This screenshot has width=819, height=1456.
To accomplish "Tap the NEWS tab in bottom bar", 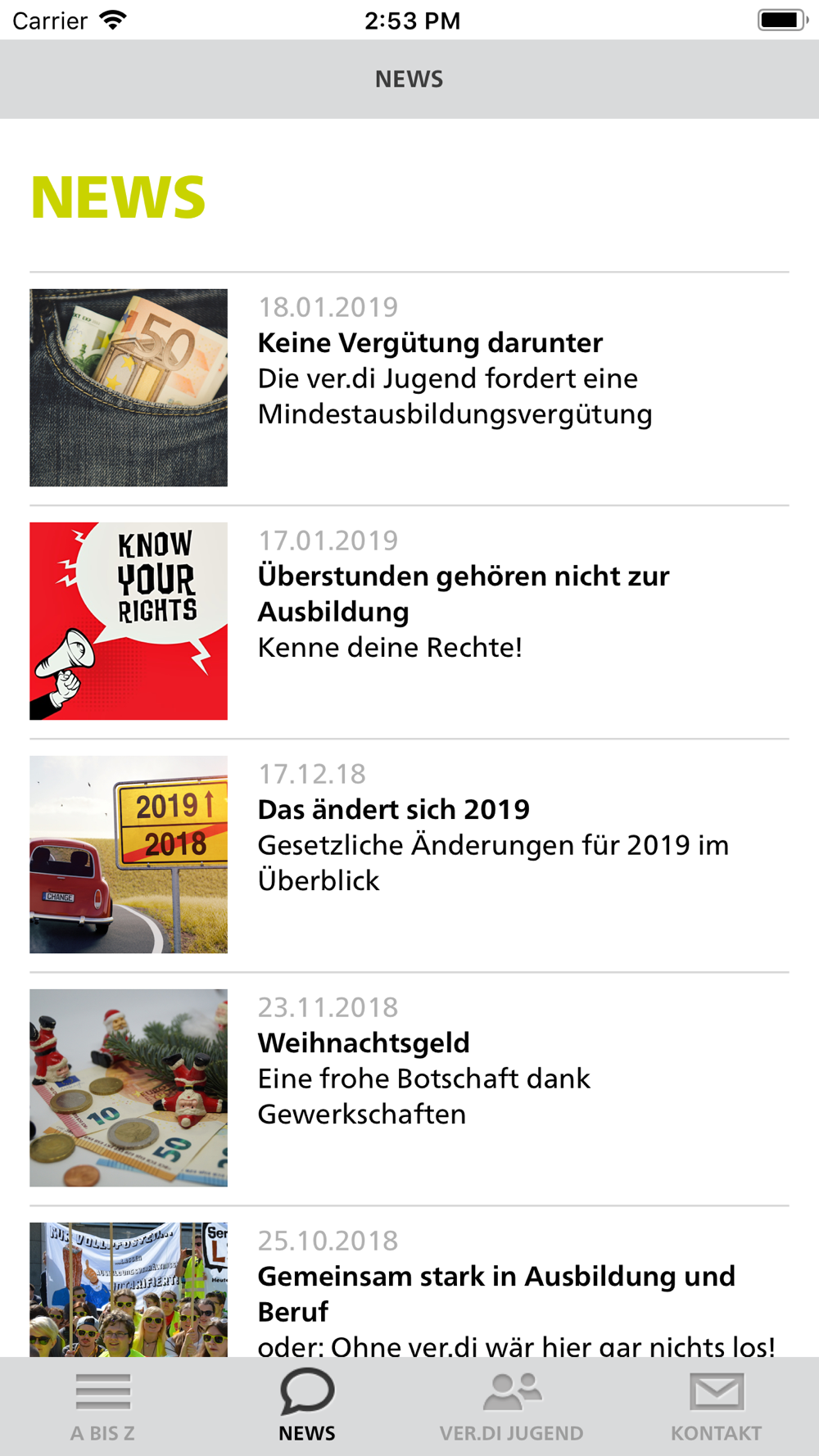I will [307, 1407].
